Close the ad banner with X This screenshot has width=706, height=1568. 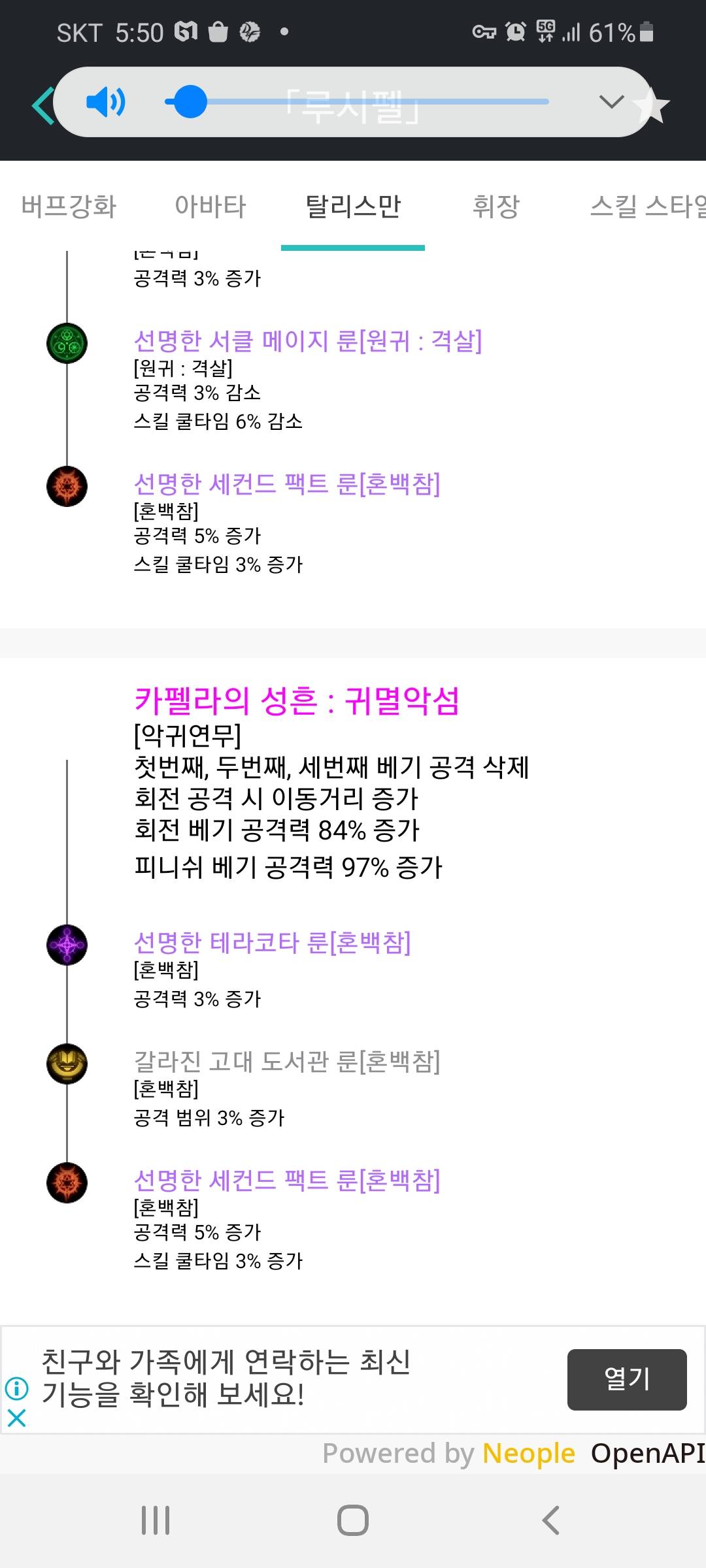pyautogui.click(x=16, y=1417)
